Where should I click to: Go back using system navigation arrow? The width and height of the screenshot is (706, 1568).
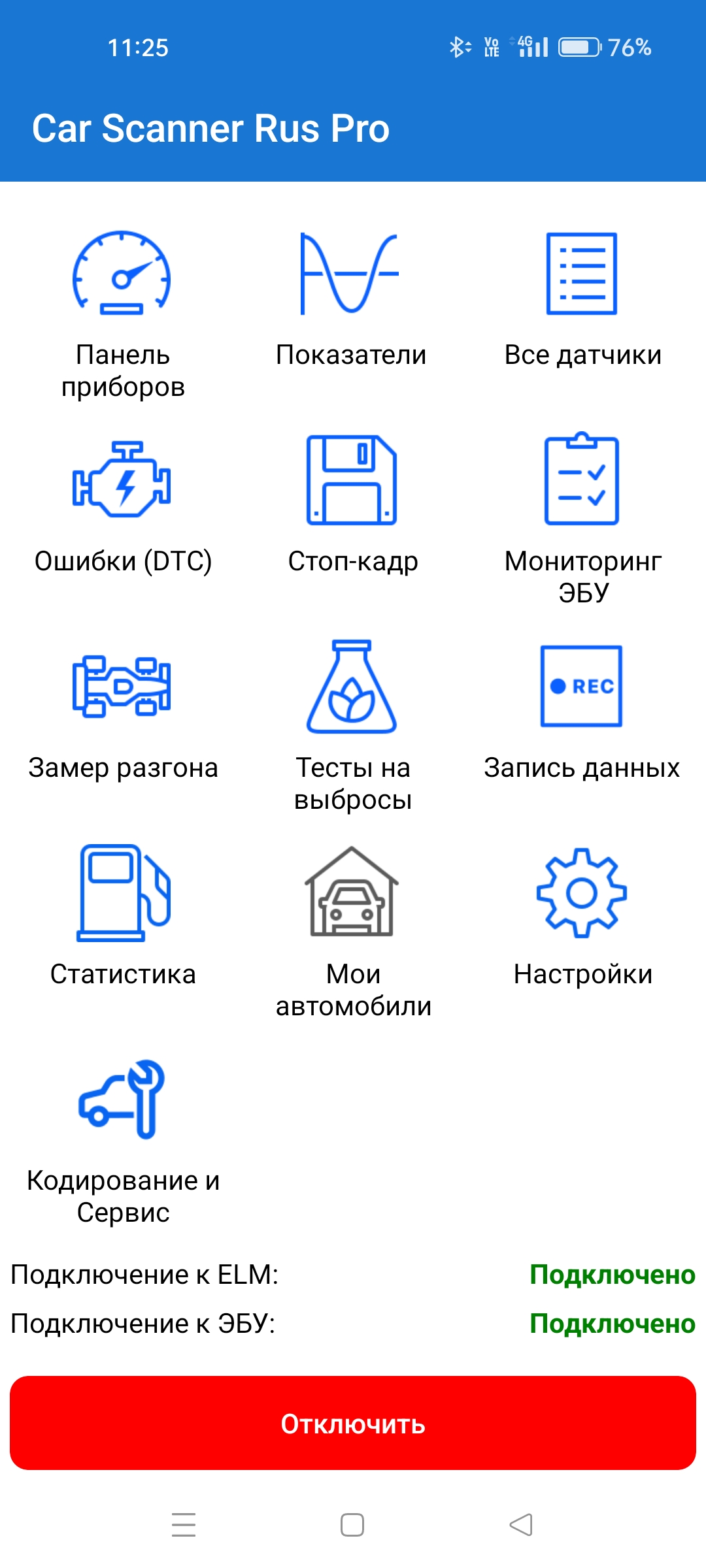tap(521, 1525)
